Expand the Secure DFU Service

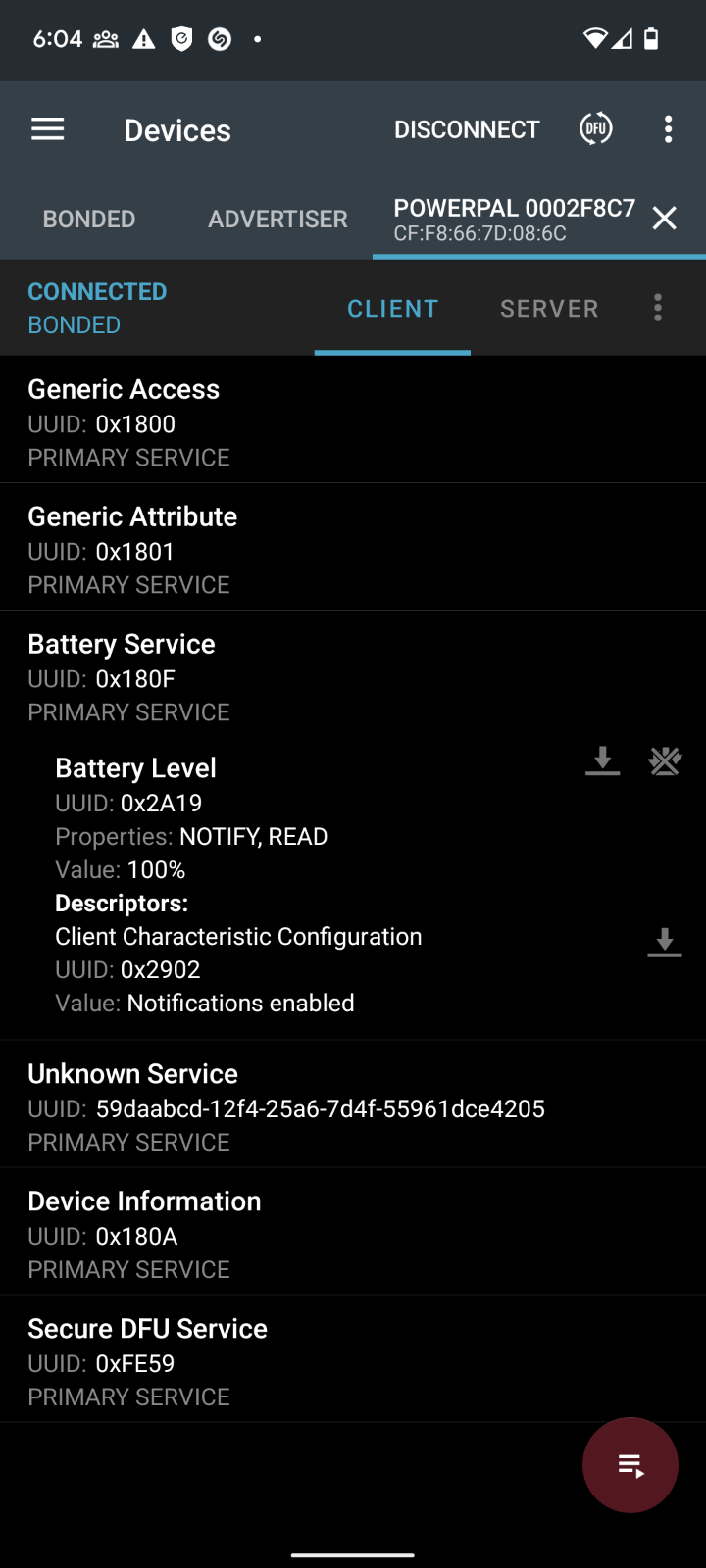point(353,1358)
